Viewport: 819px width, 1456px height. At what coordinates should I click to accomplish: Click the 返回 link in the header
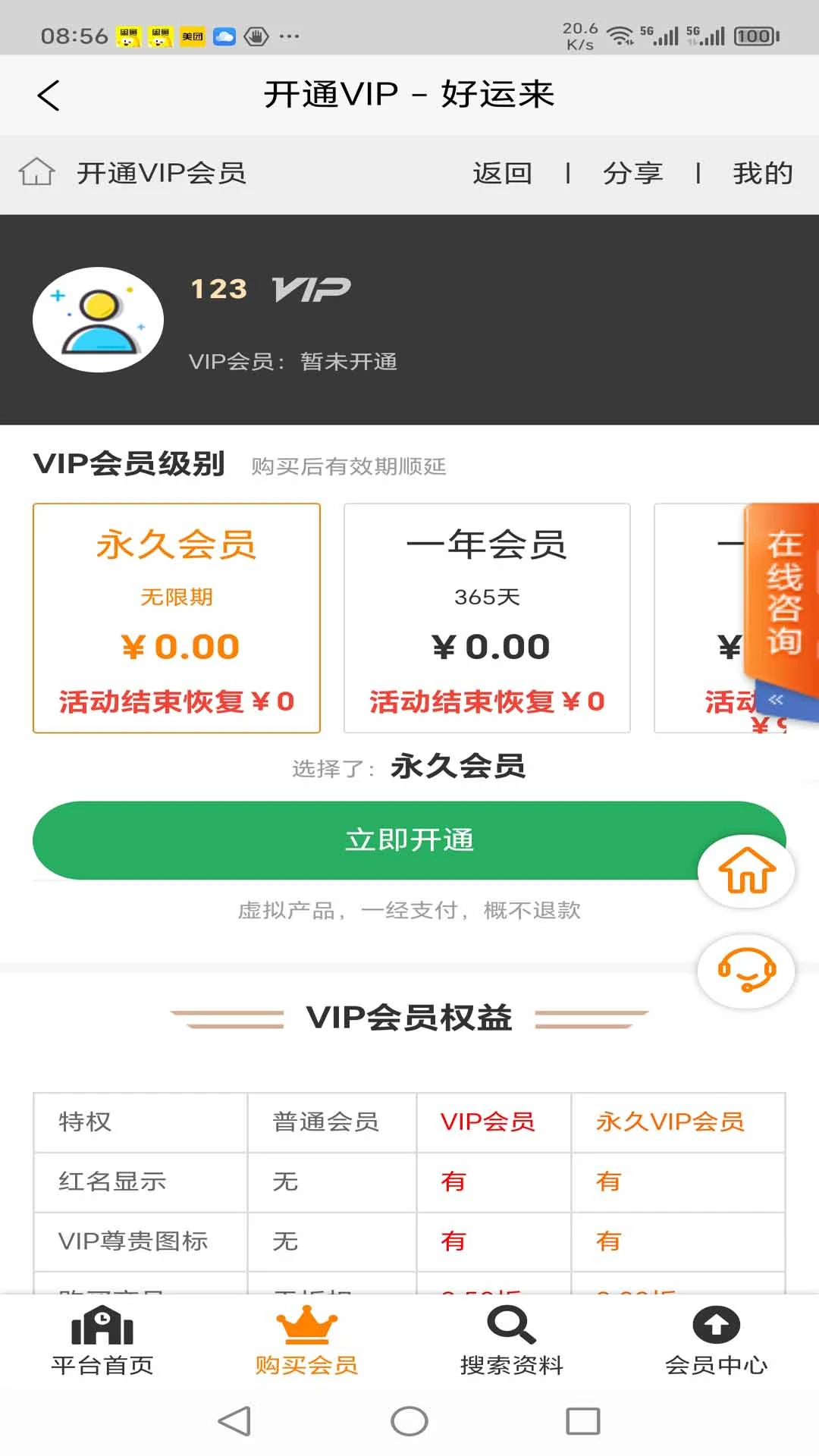502,172
